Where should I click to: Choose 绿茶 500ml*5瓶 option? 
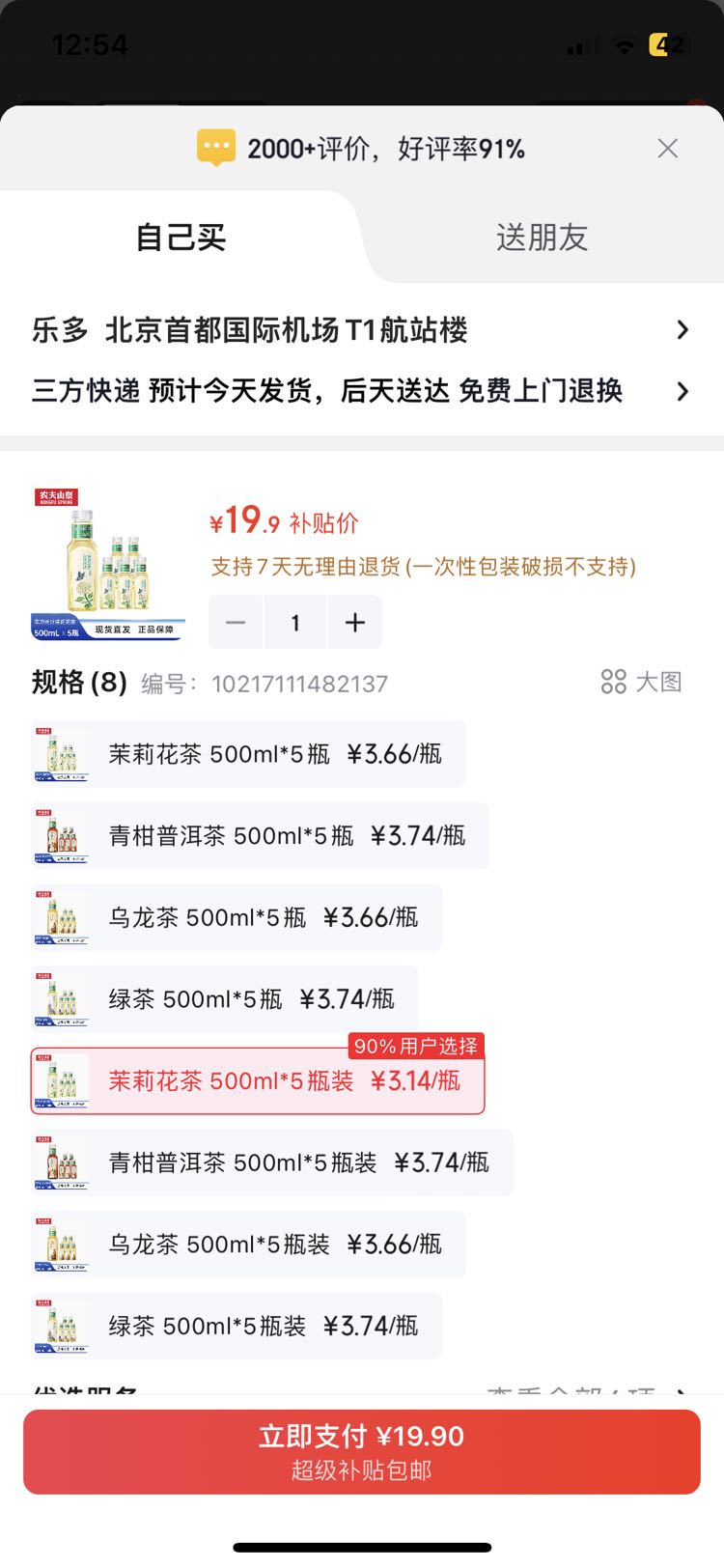(x=225, y=999)
